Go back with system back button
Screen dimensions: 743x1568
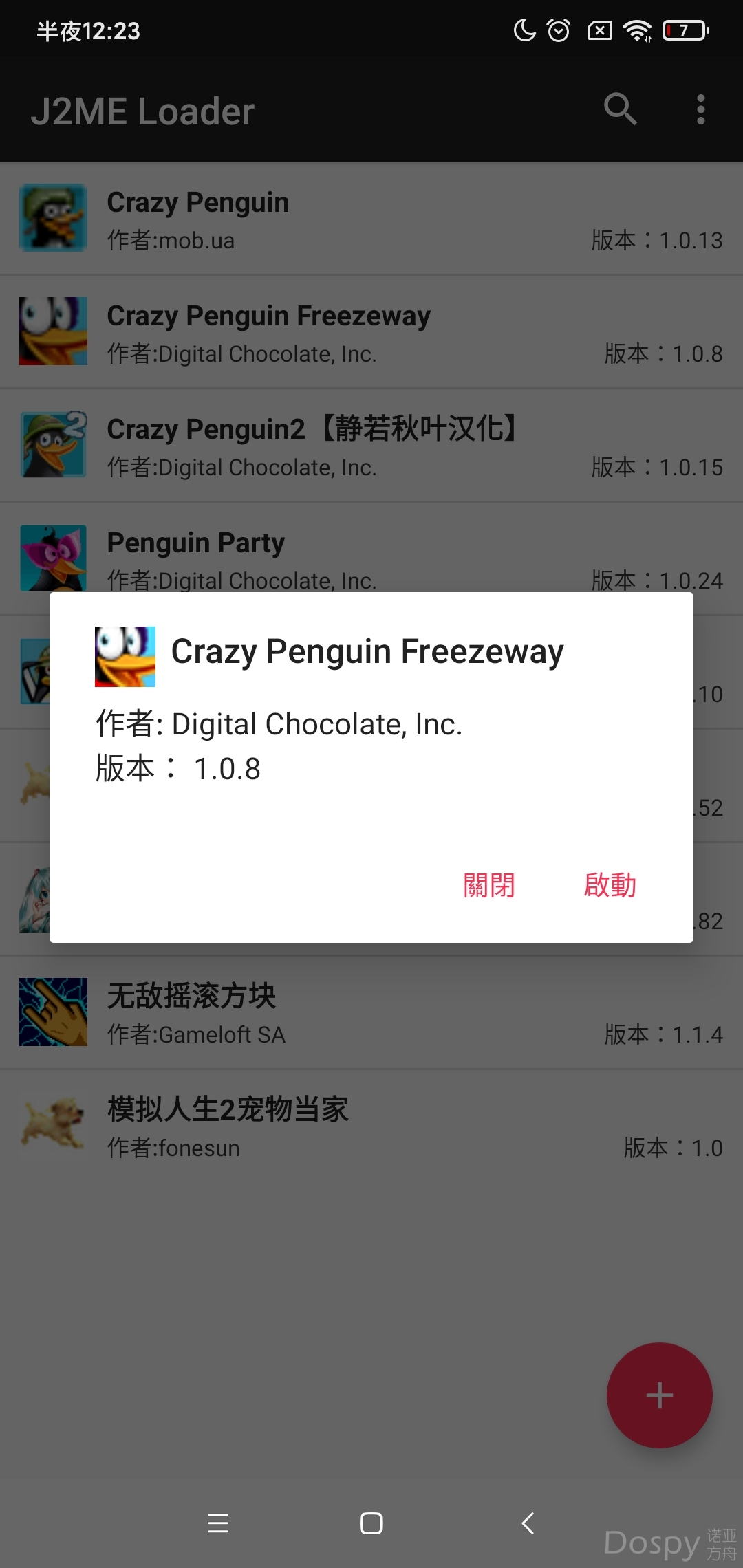point(528,1523)
